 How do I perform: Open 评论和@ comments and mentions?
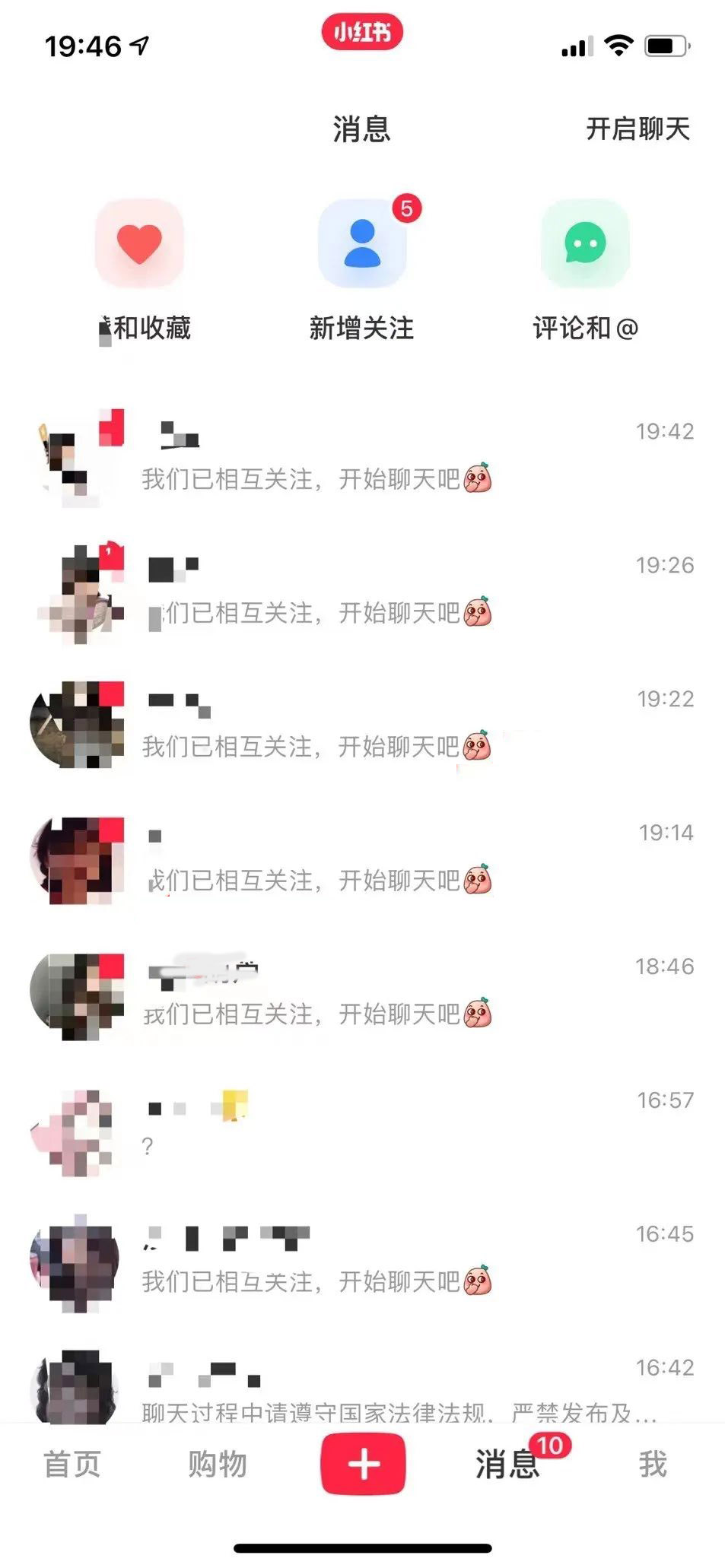[x=584, y=245]
